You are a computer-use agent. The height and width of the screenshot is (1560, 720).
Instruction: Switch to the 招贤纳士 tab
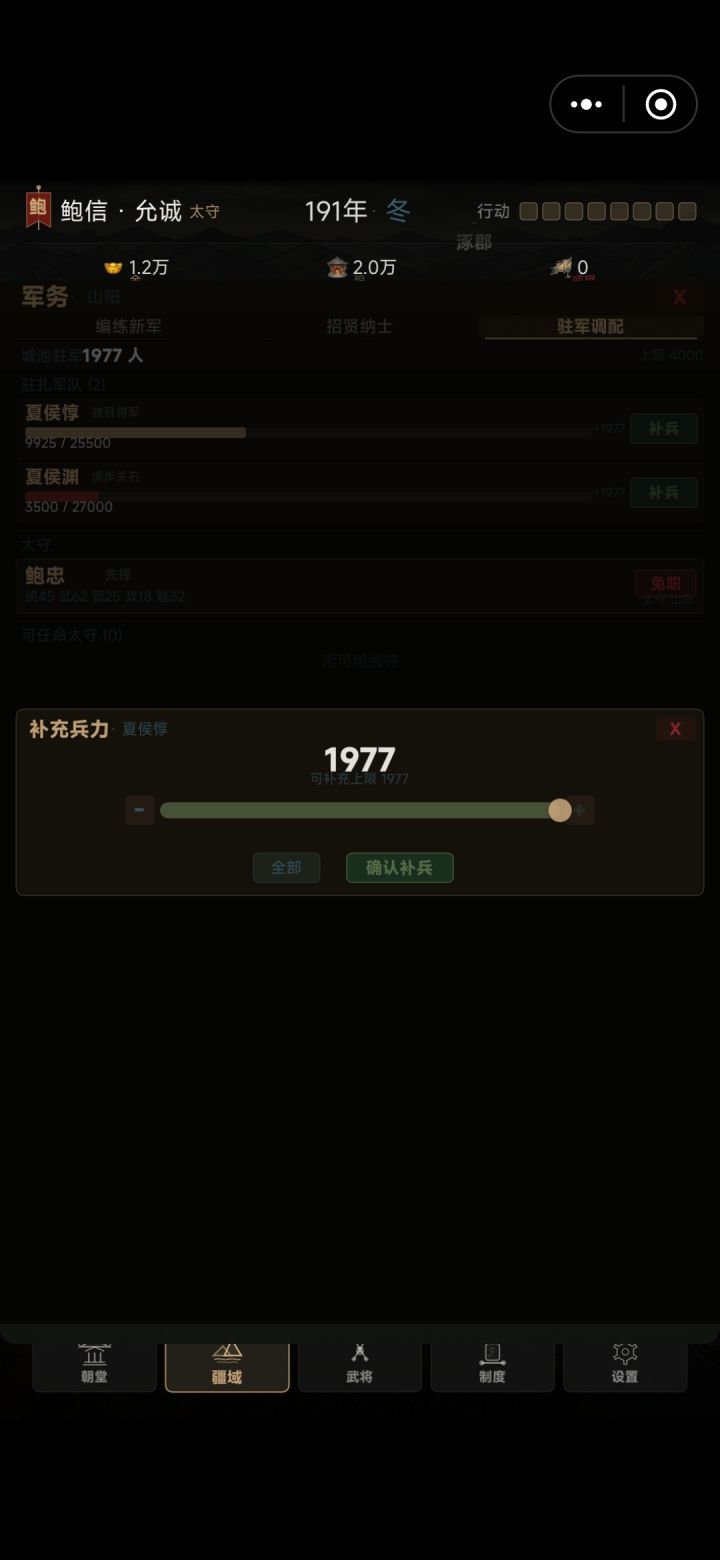[x=360, y=326]
